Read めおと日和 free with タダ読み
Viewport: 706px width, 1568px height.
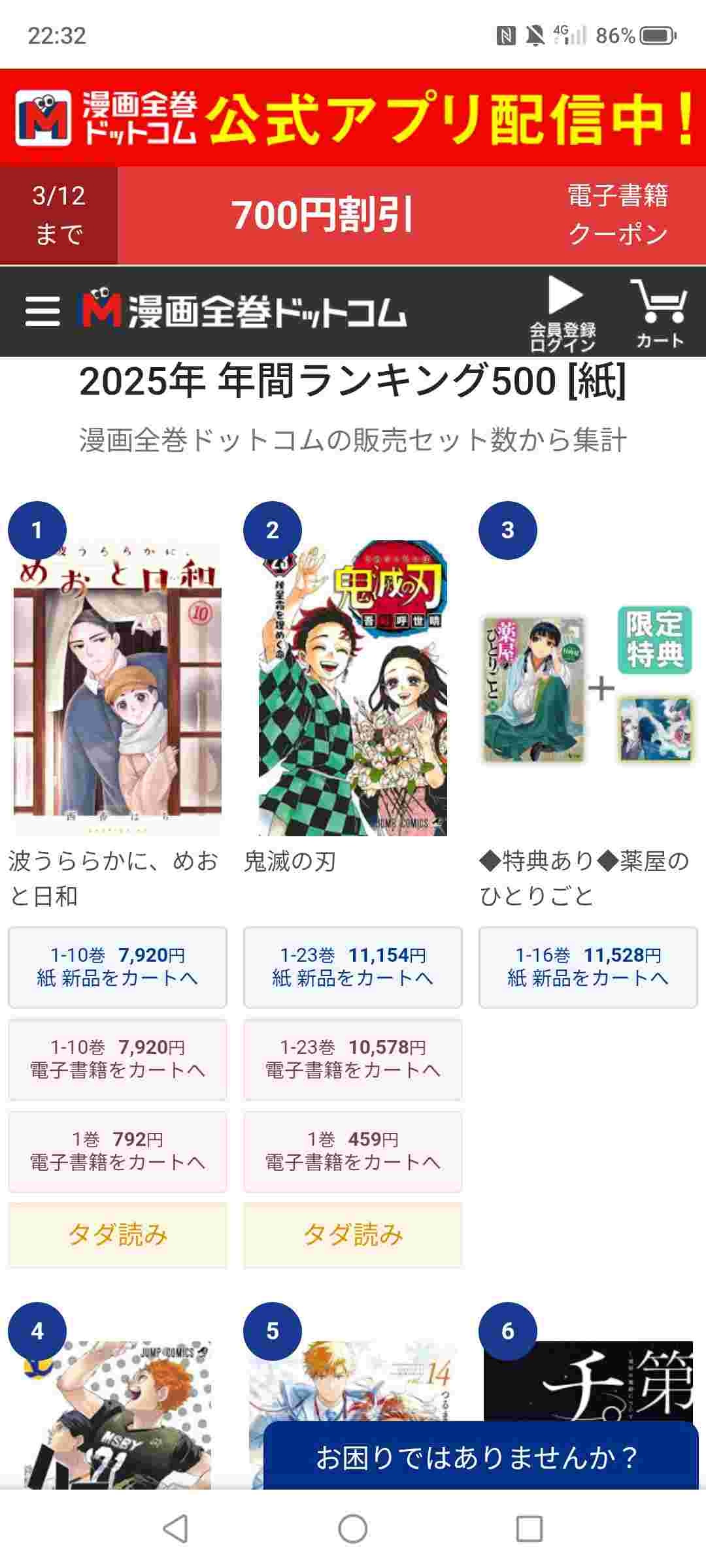click(x=118, y=1235)
